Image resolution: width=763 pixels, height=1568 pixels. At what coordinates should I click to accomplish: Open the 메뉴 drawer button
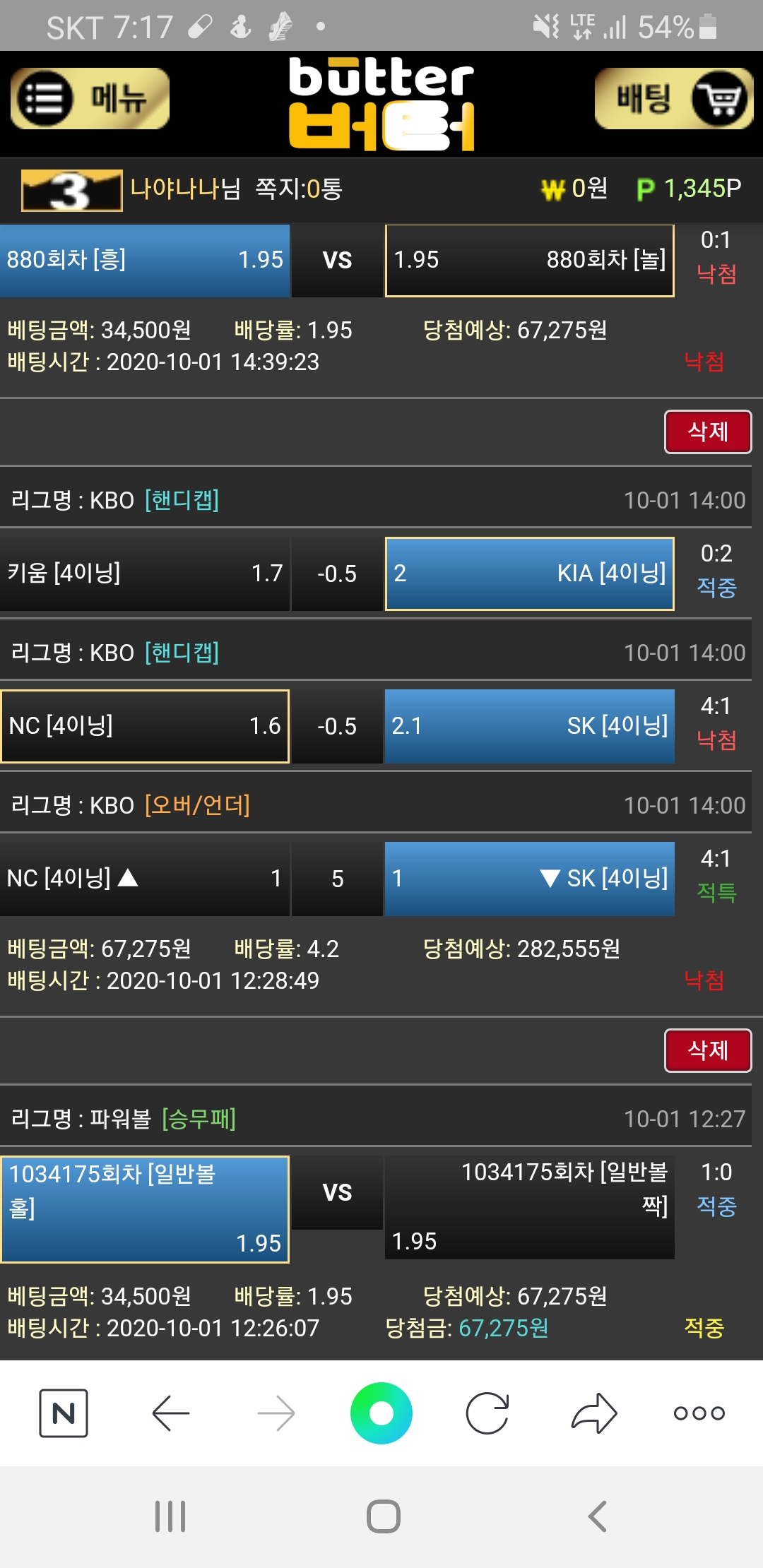click(90, 99)
